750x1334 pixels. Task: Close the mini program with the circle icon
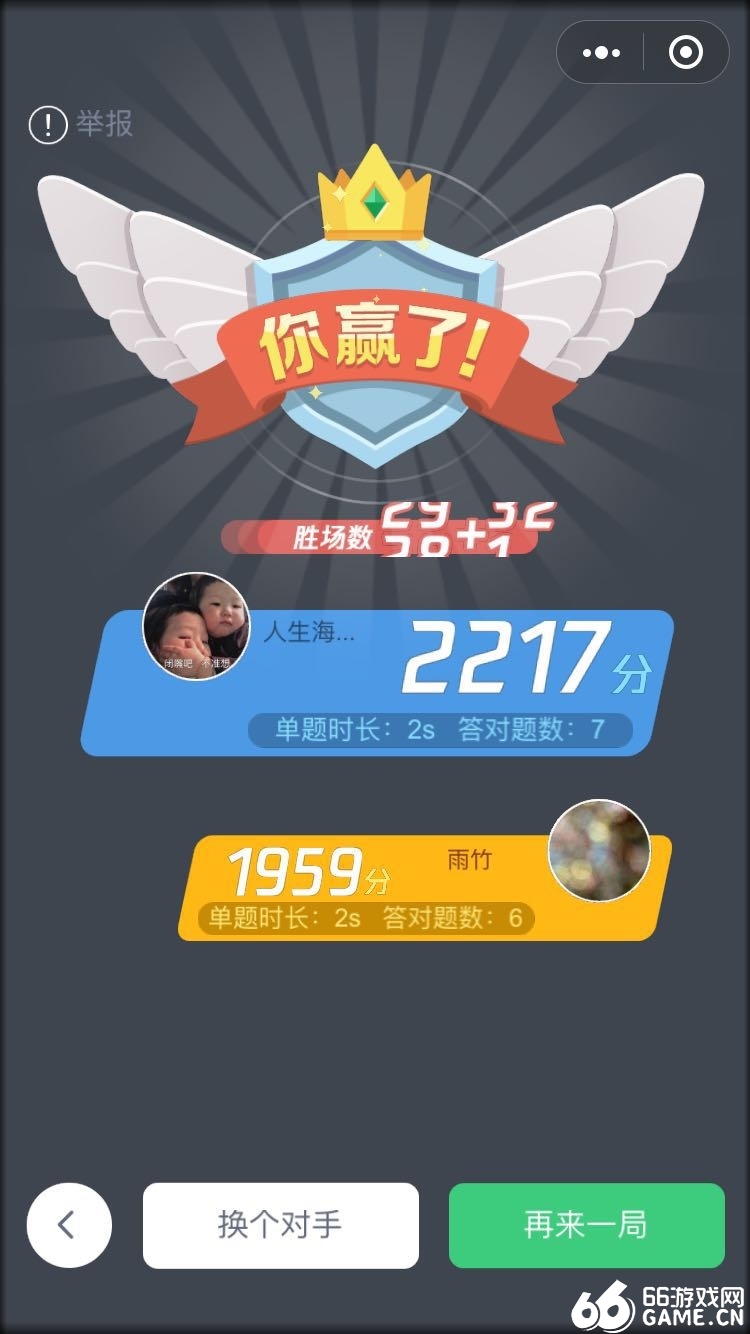coord(686,53)
